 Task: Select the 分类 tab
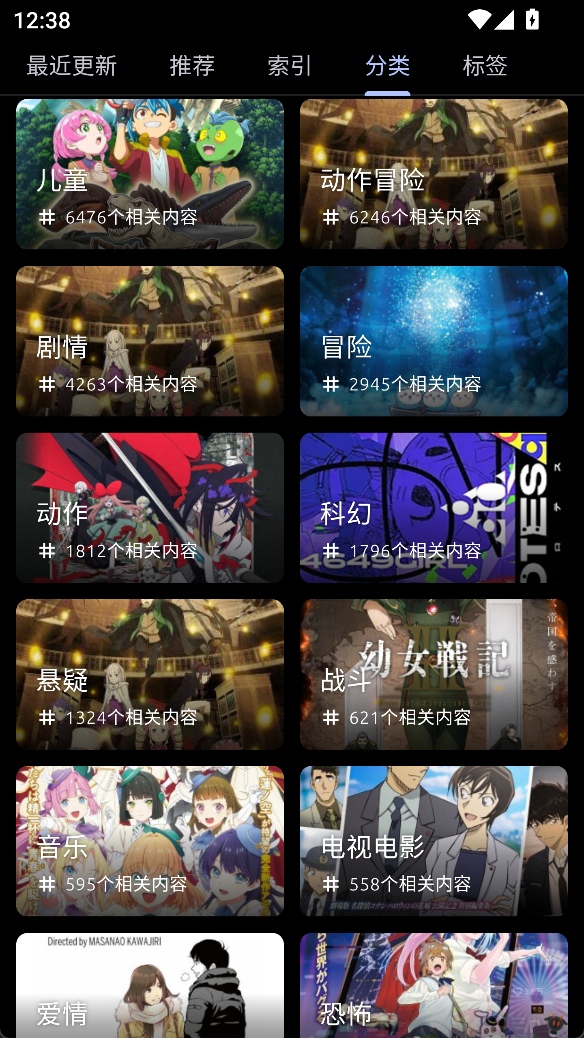pos(387,66)
